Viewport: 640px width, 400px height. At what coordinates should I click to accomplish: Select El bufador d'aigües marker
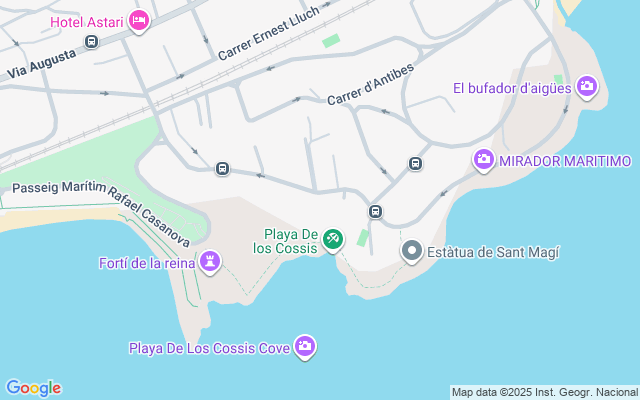click(x=587, y=87)
